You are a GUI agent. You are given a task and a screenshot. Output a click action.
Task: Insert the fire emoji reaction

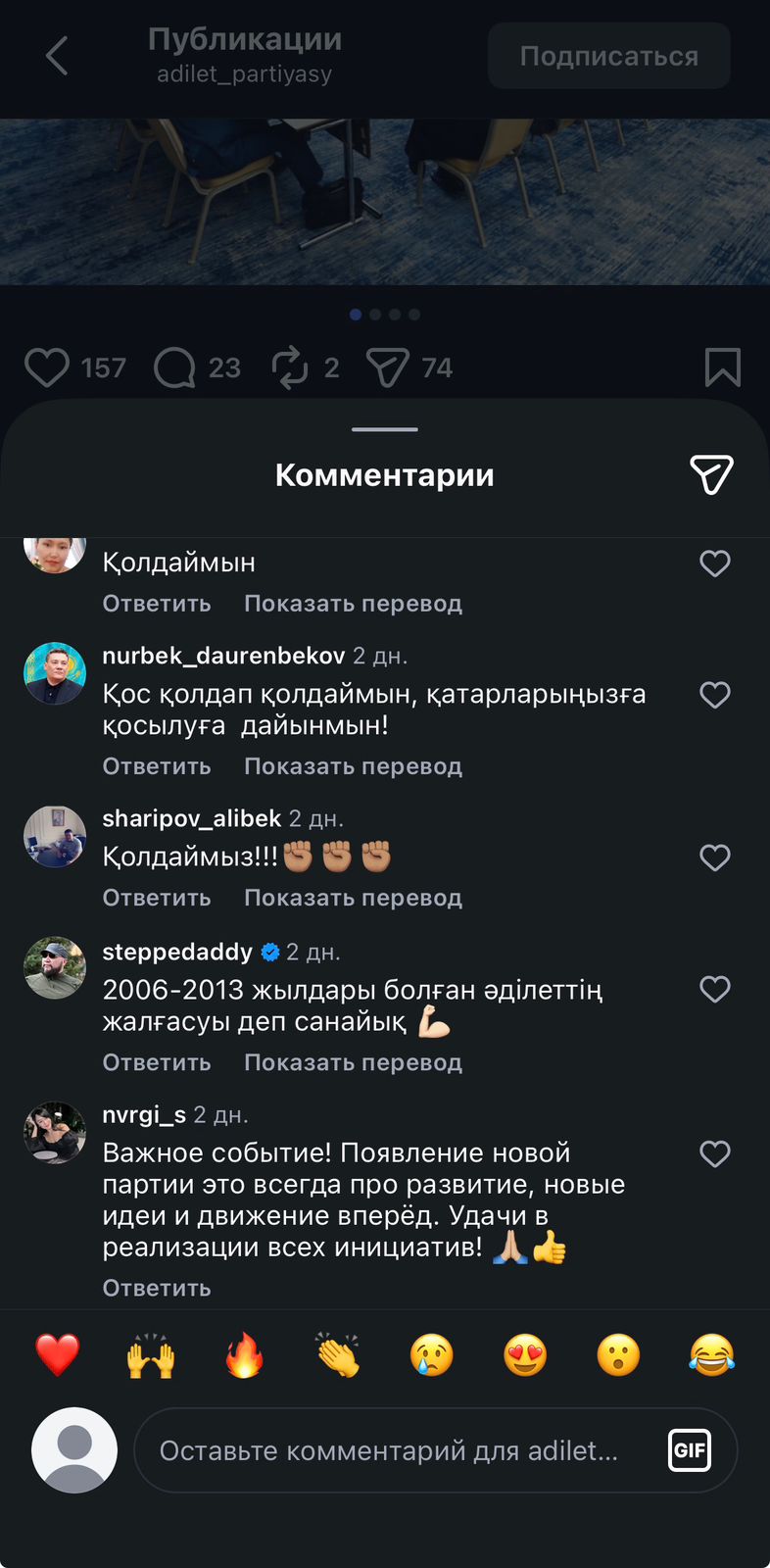pyautogui.click(x=244, y=1355)
